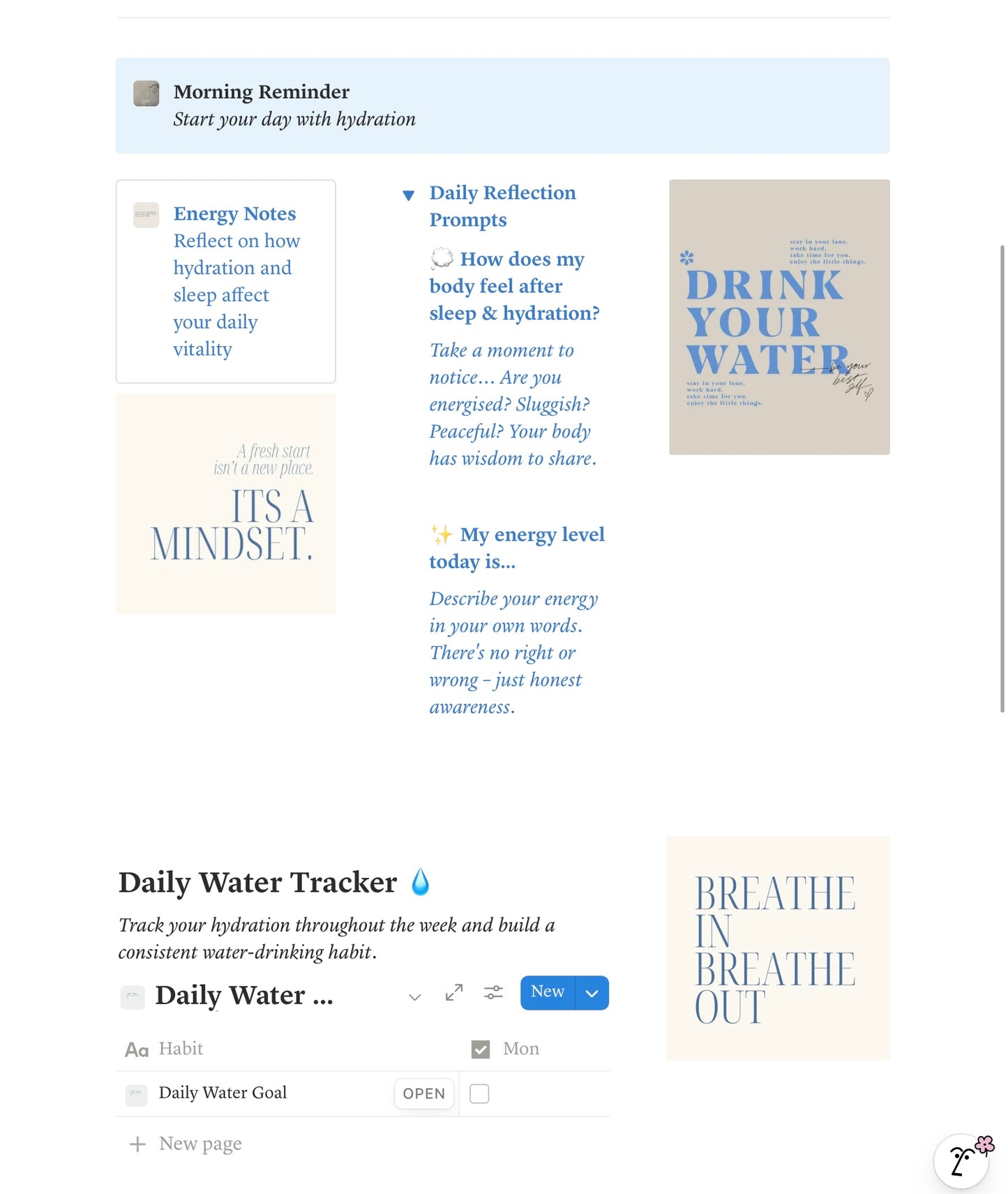Expand the Daily Water database to full page

point(454,992)
